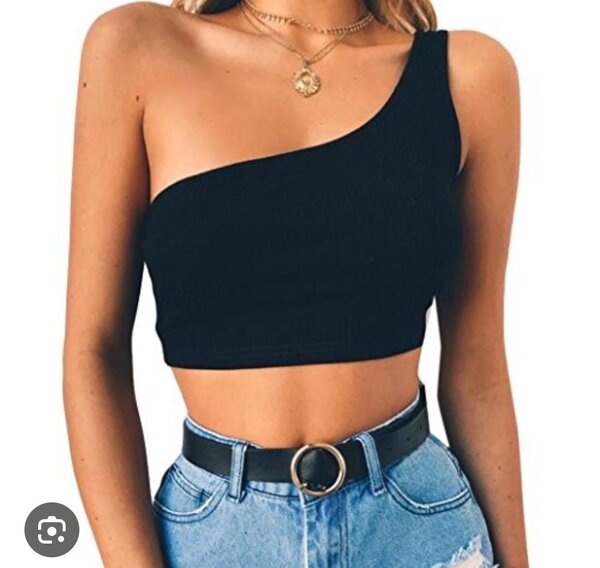Image resolution: width=600 pixels, height=568 pixels.
Task: Search this image with the Lens icon
Action: click(x=52, y=529)
